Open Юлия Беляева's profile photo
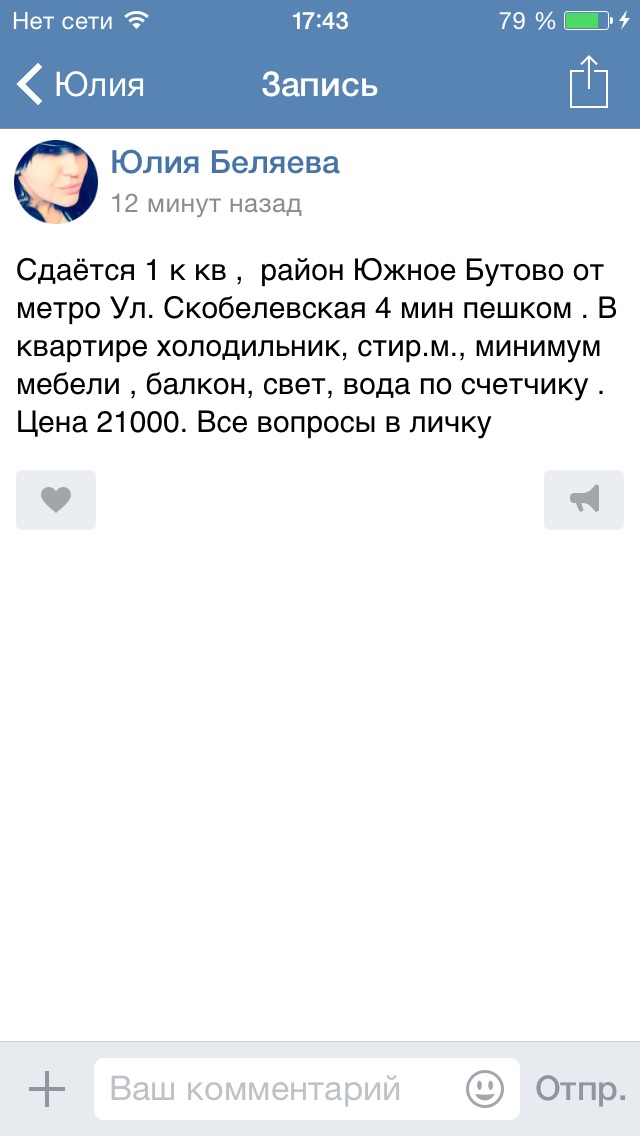 tap(56, 182)
